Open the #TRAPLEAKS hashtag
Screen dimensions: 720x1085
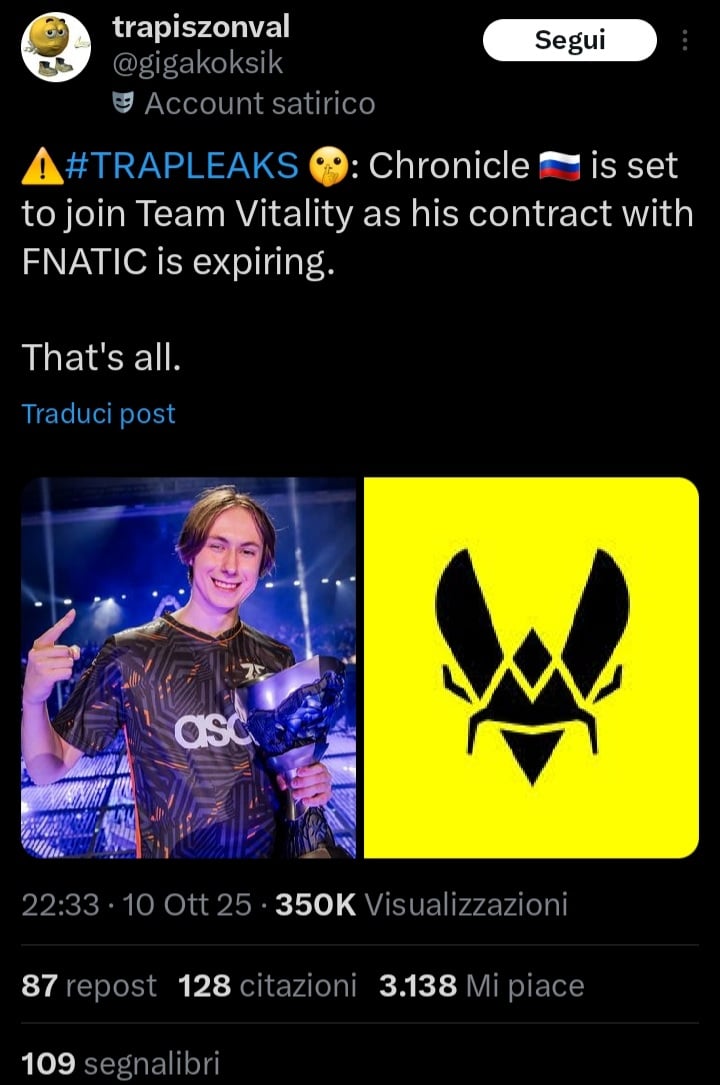pyautogui.click(x=181, y=166)
